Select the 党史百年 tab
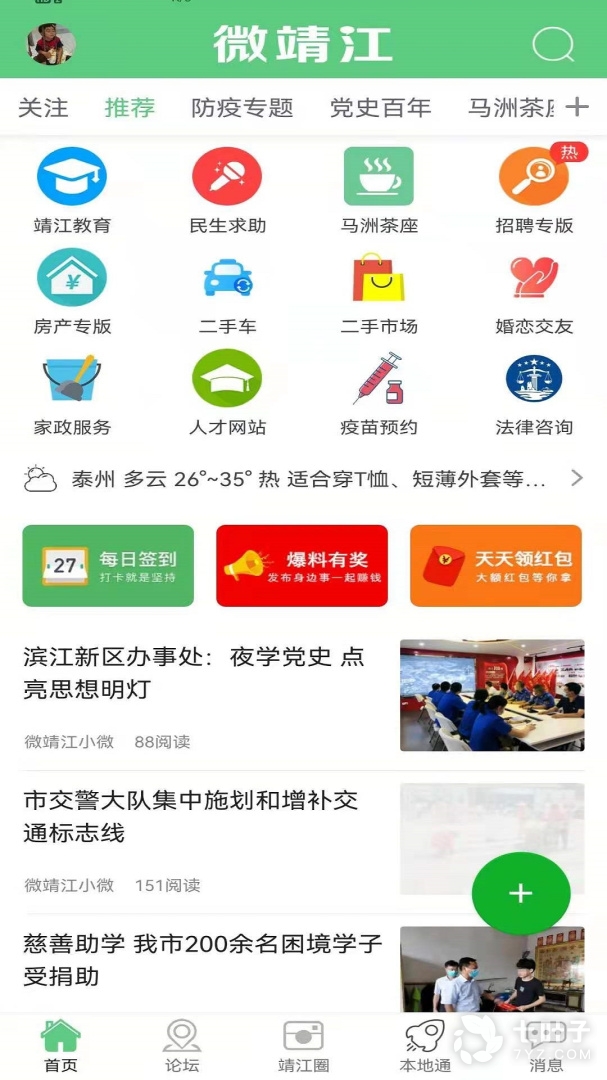Viewport: 607px width, 1080px height. (x=380, y=108)
